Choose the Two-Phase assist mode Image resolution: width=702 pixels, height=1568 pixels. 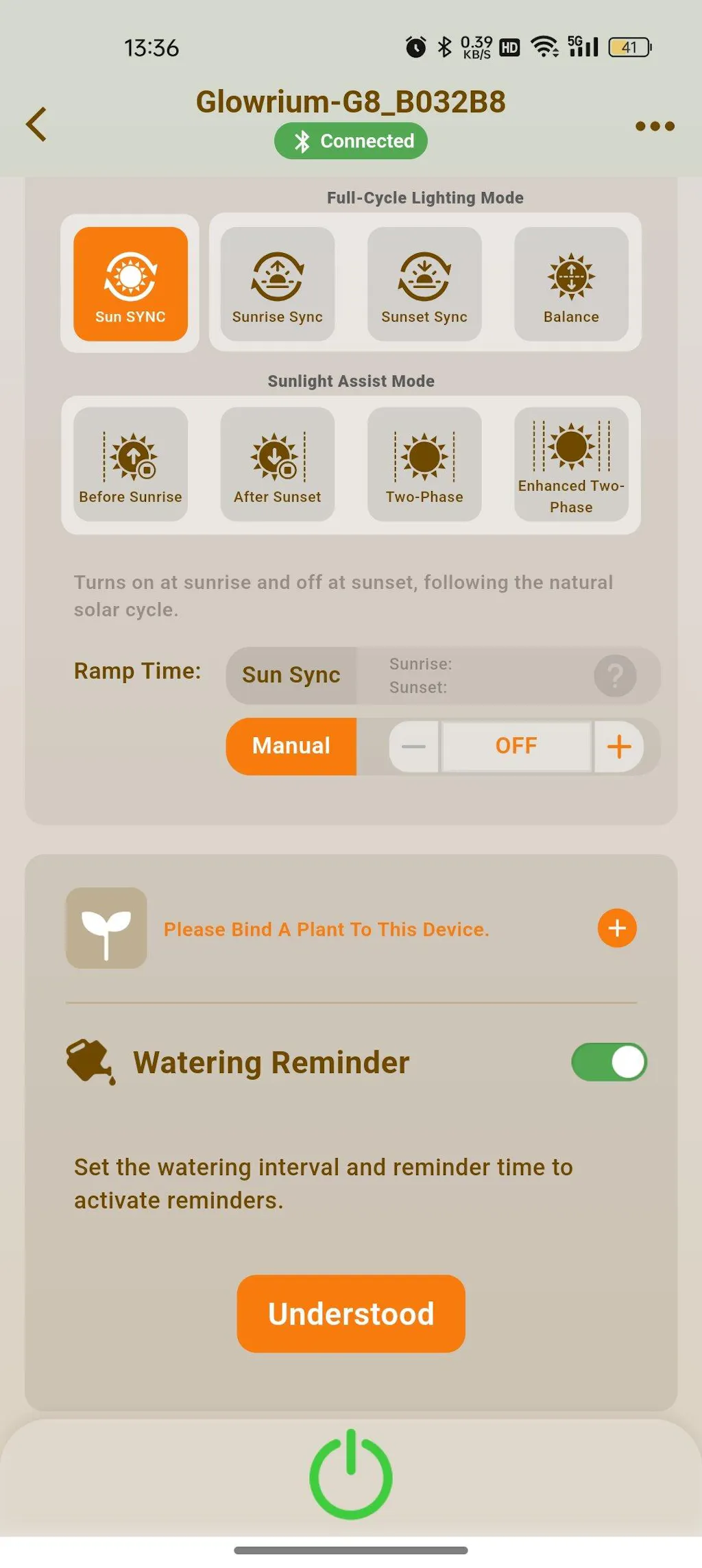[424, 464]
